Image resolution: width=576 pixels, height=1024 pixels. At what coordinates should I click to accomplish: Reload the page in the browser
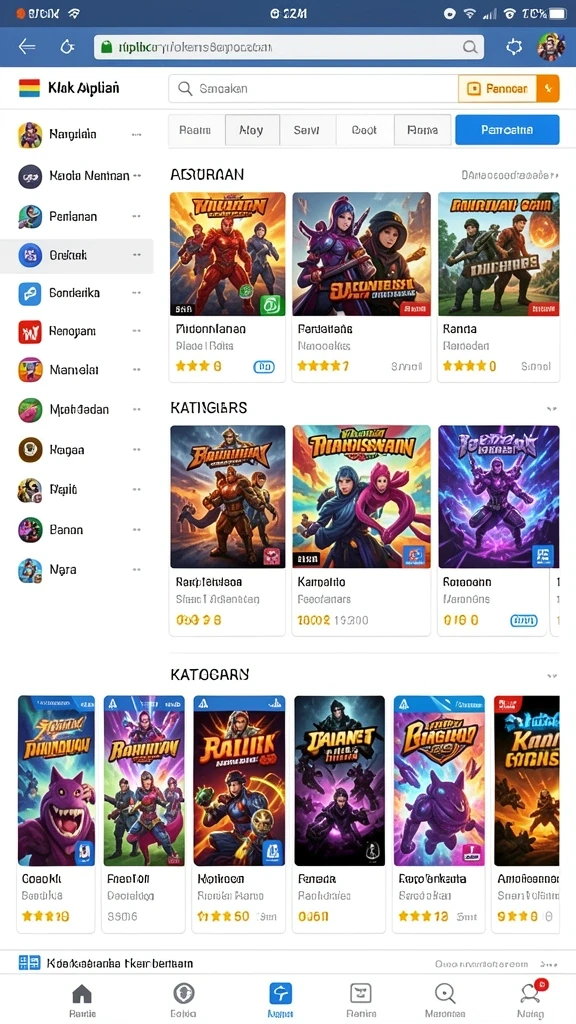[66, 47]
